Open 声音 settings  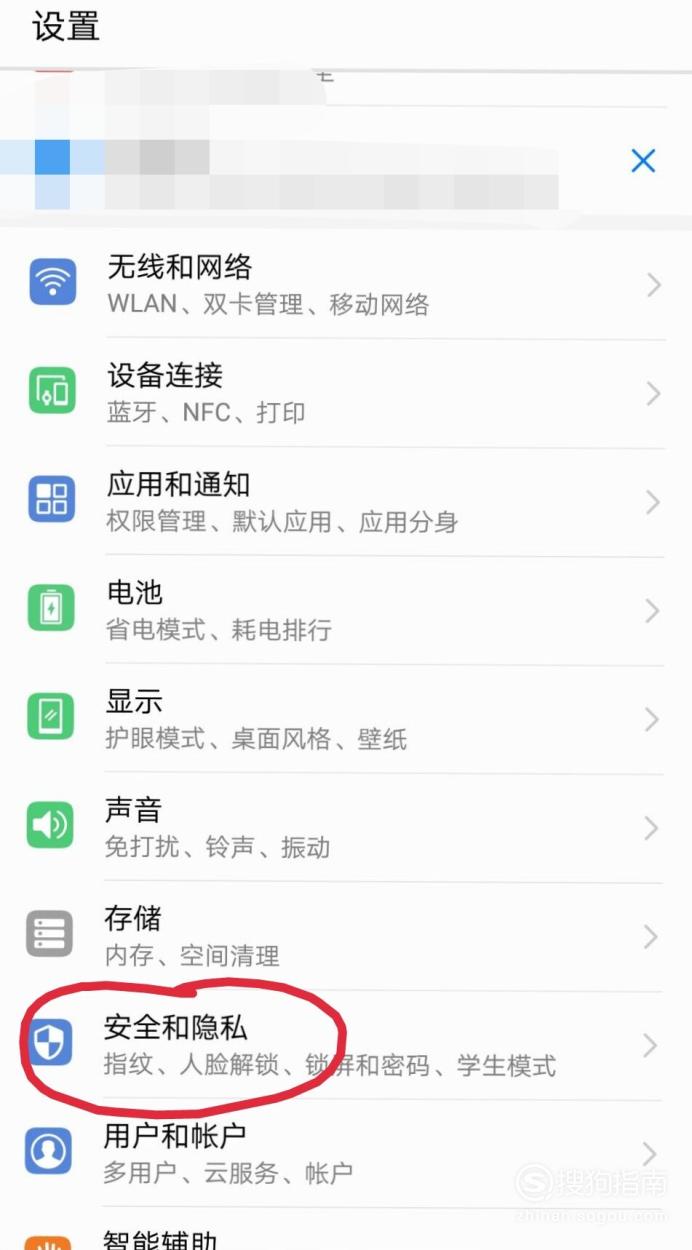(x=346, y=828)
